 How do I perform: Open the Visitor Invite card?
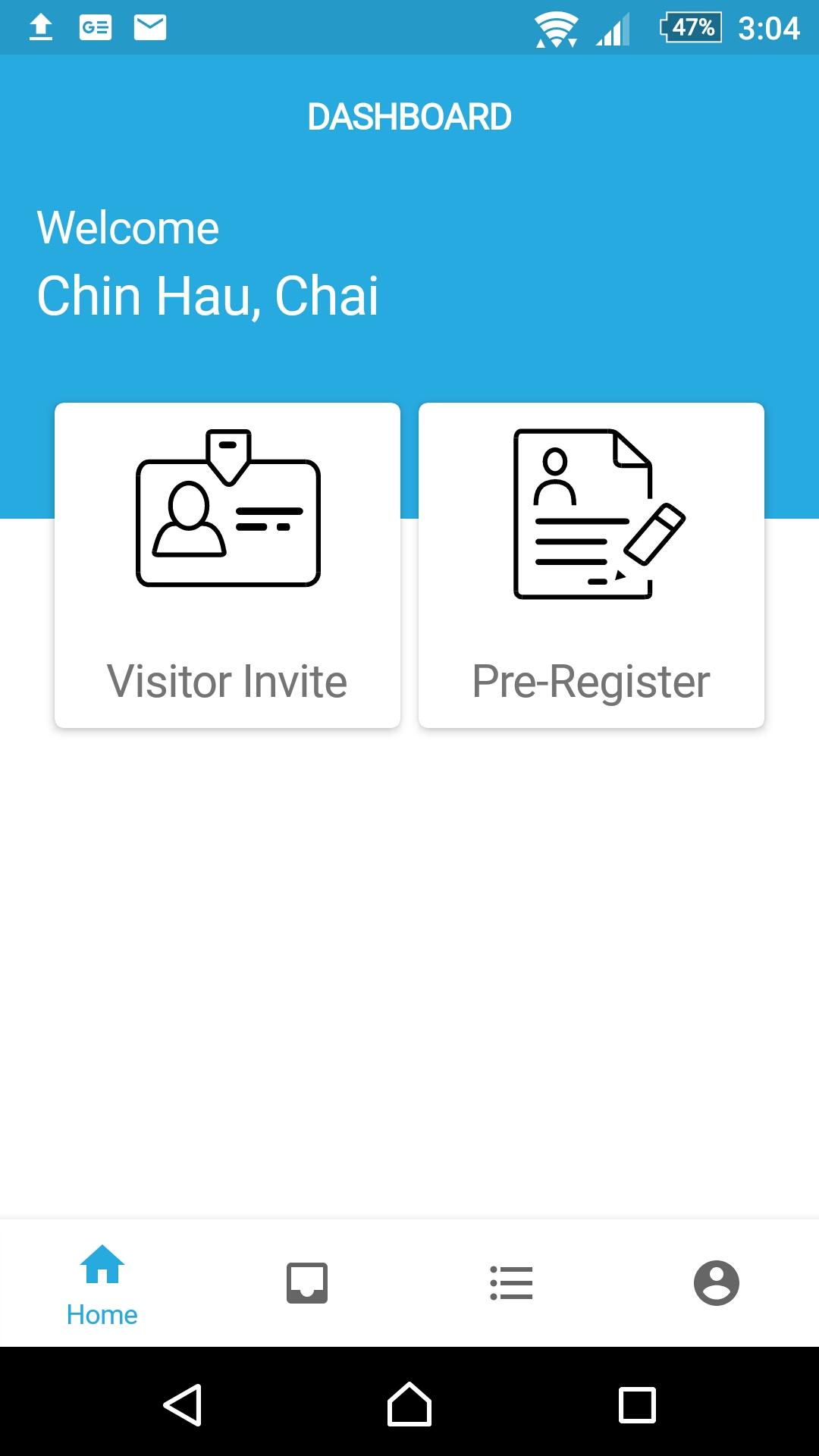(227, 565)
